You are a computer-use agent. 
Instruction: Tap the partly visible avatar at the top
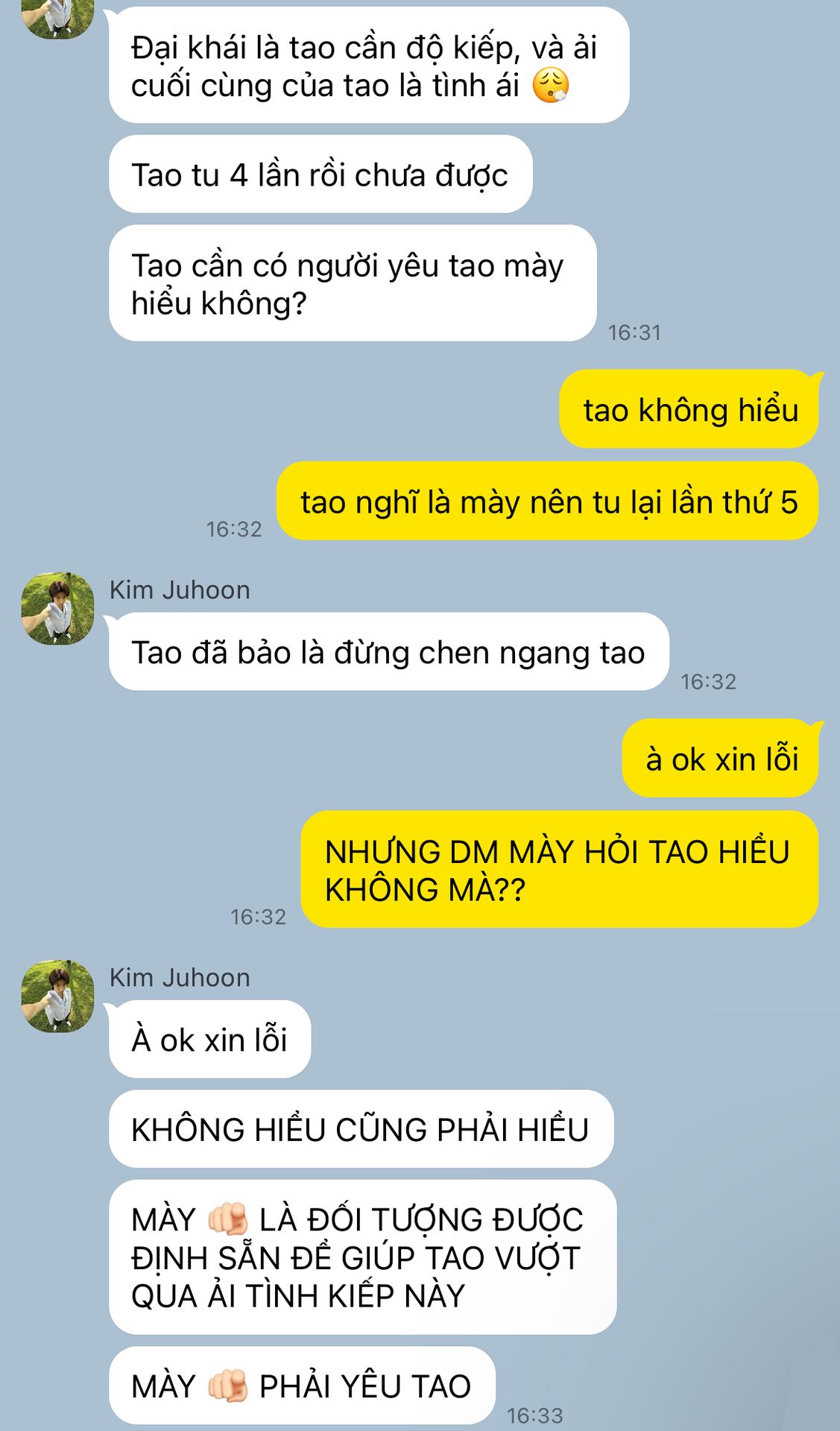pyautogui.click(x=57, y=16)
